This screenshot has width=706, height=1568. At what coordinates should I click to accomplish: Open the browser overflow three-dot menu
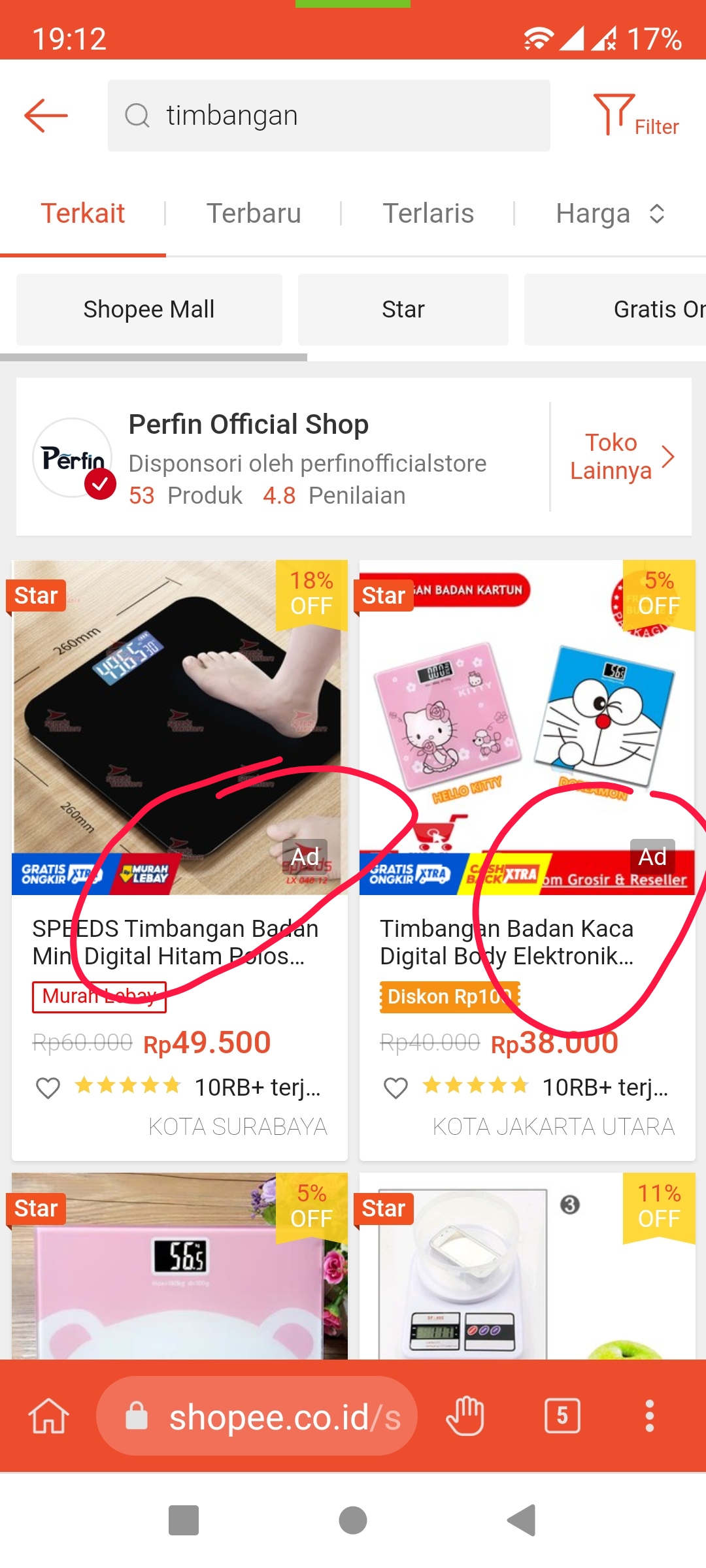point(649,1416)
